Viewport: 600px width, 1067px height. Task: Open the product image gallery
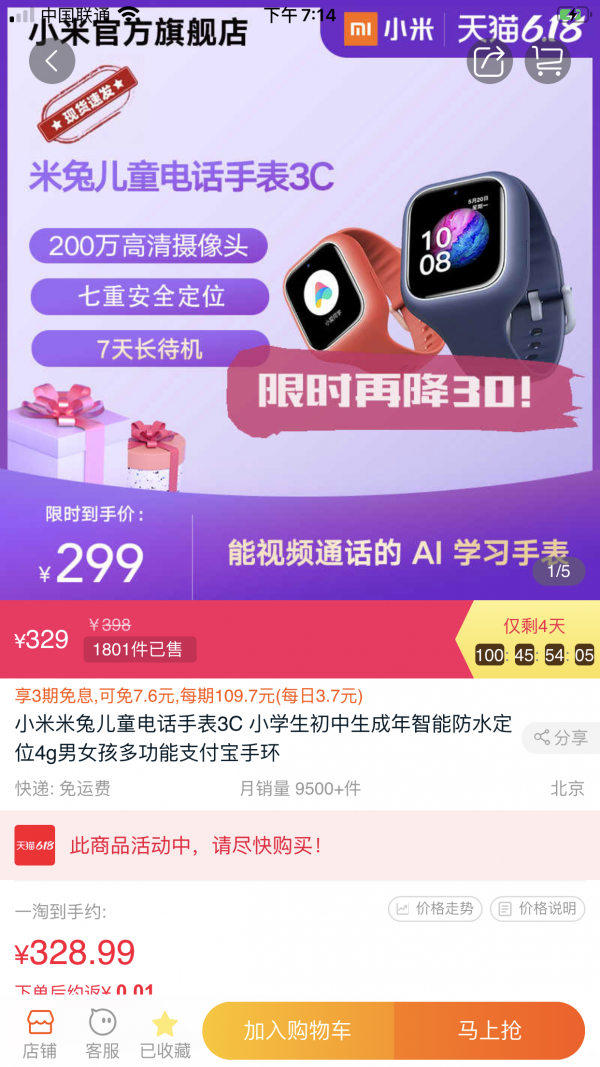(x=300, y=330)
